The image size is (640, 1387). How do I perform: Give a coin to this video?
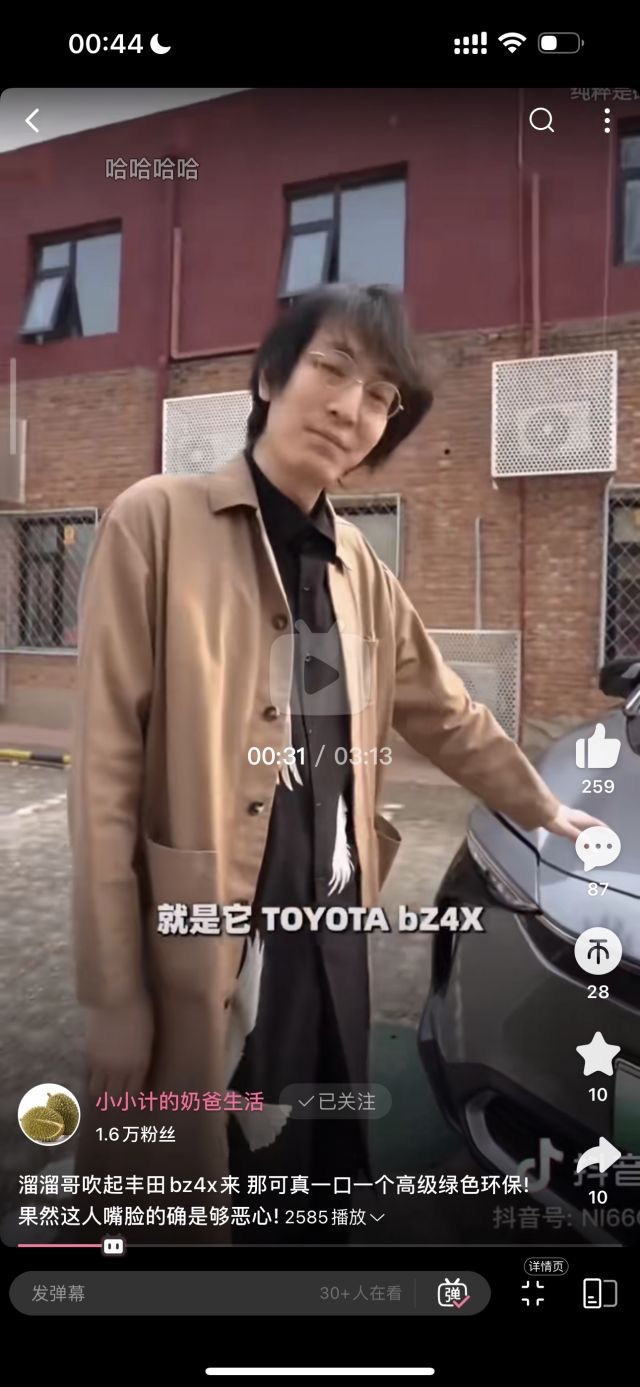(x=597, y=952)
